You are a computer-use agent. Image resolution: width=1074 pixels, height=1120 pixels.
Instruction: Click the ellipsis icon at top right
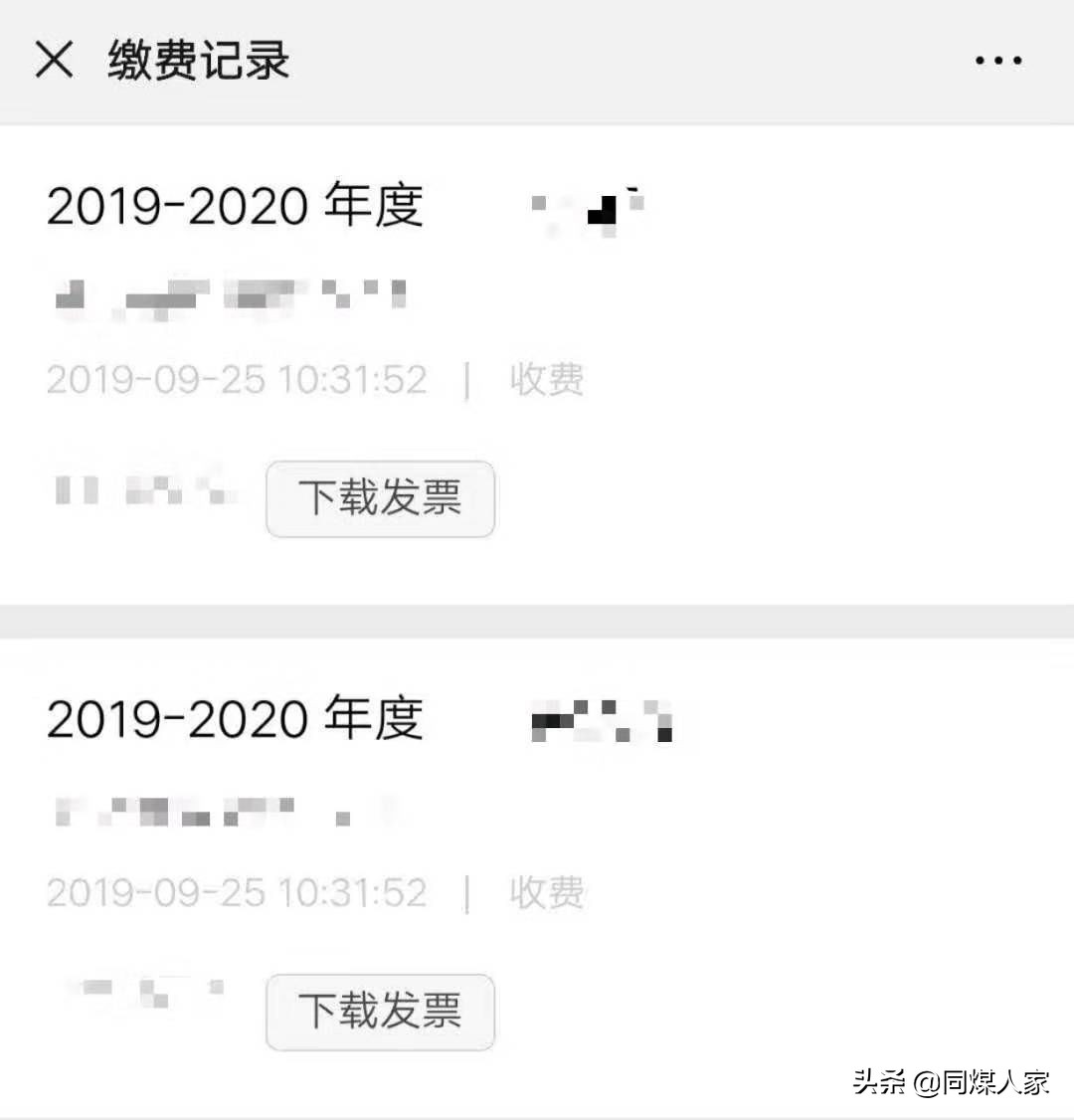coord(997,60)
